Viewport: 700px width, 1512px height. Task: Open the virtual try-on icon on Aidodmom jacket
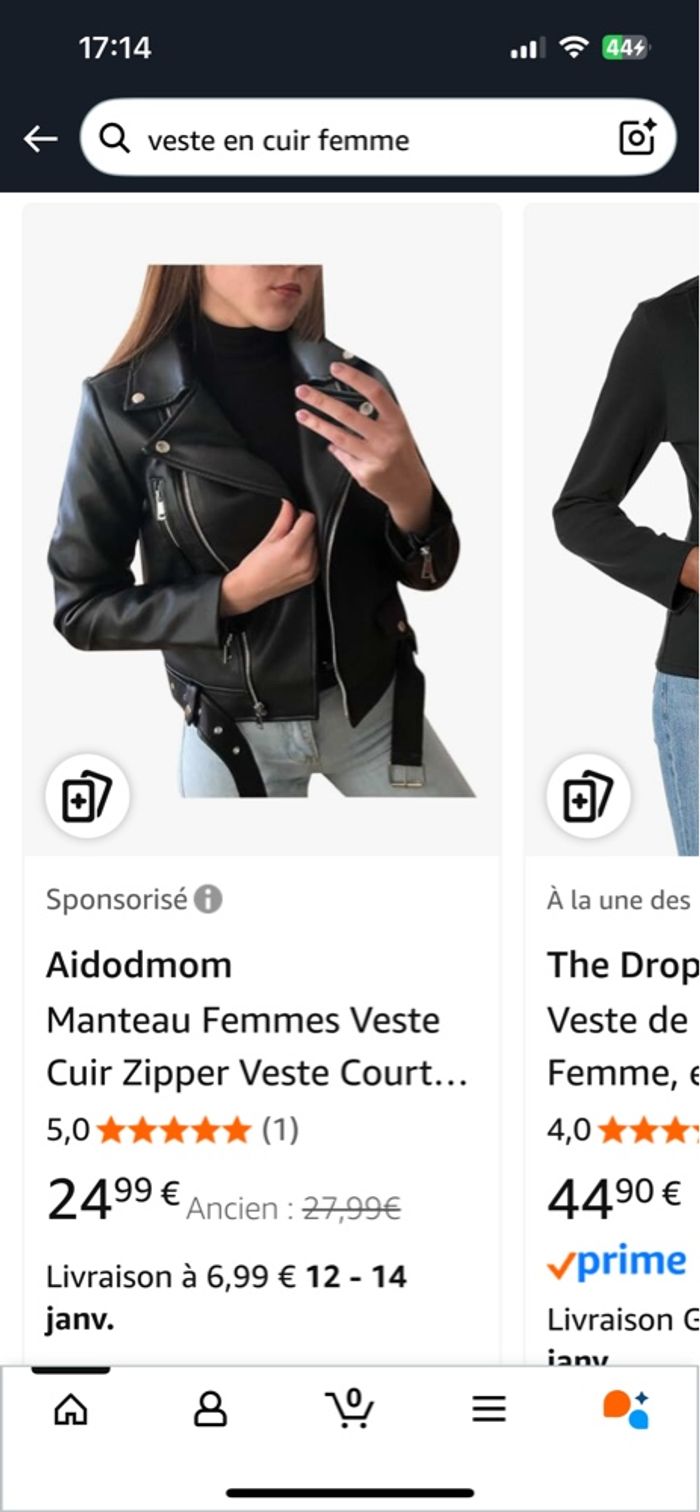point(87,796)
